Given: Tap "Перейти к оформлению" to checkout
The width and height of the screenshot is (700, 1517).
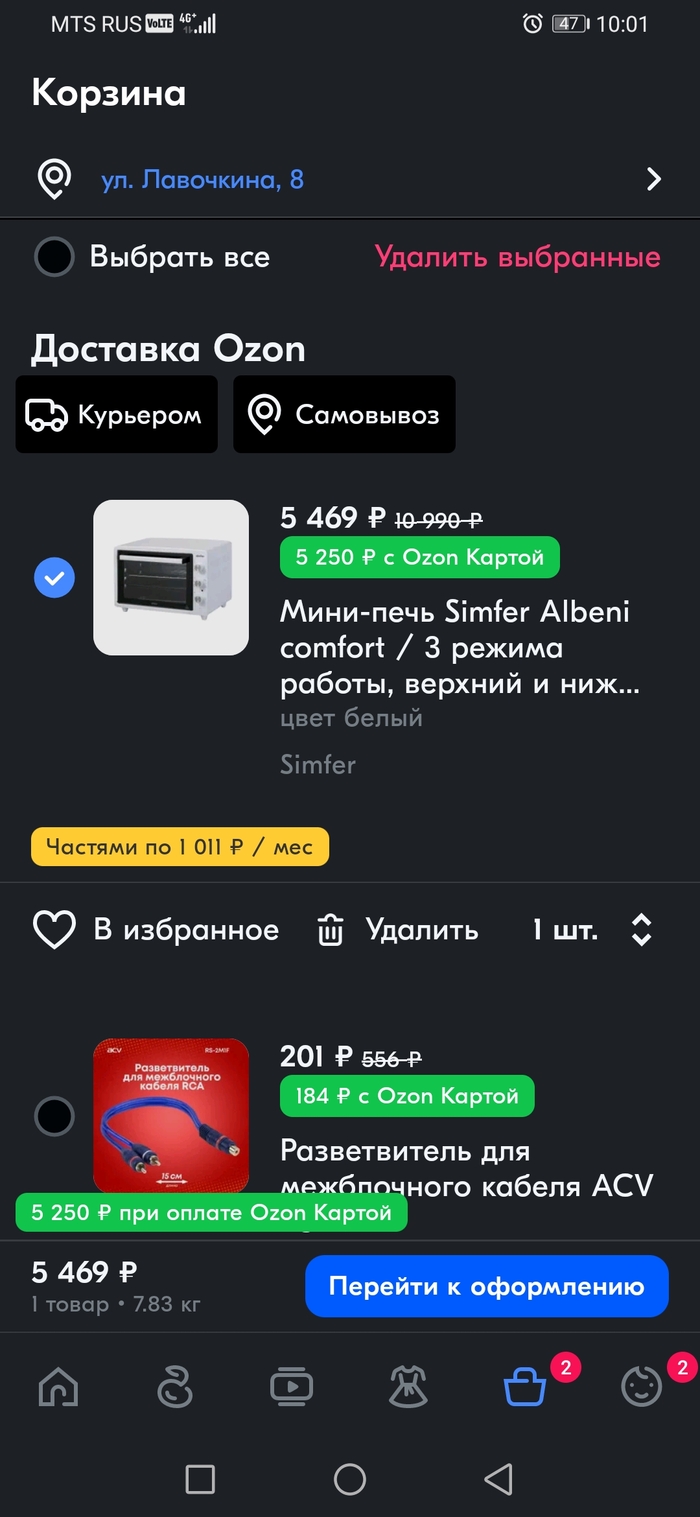Looking at the screenshot, I should tap(486, 1287).
